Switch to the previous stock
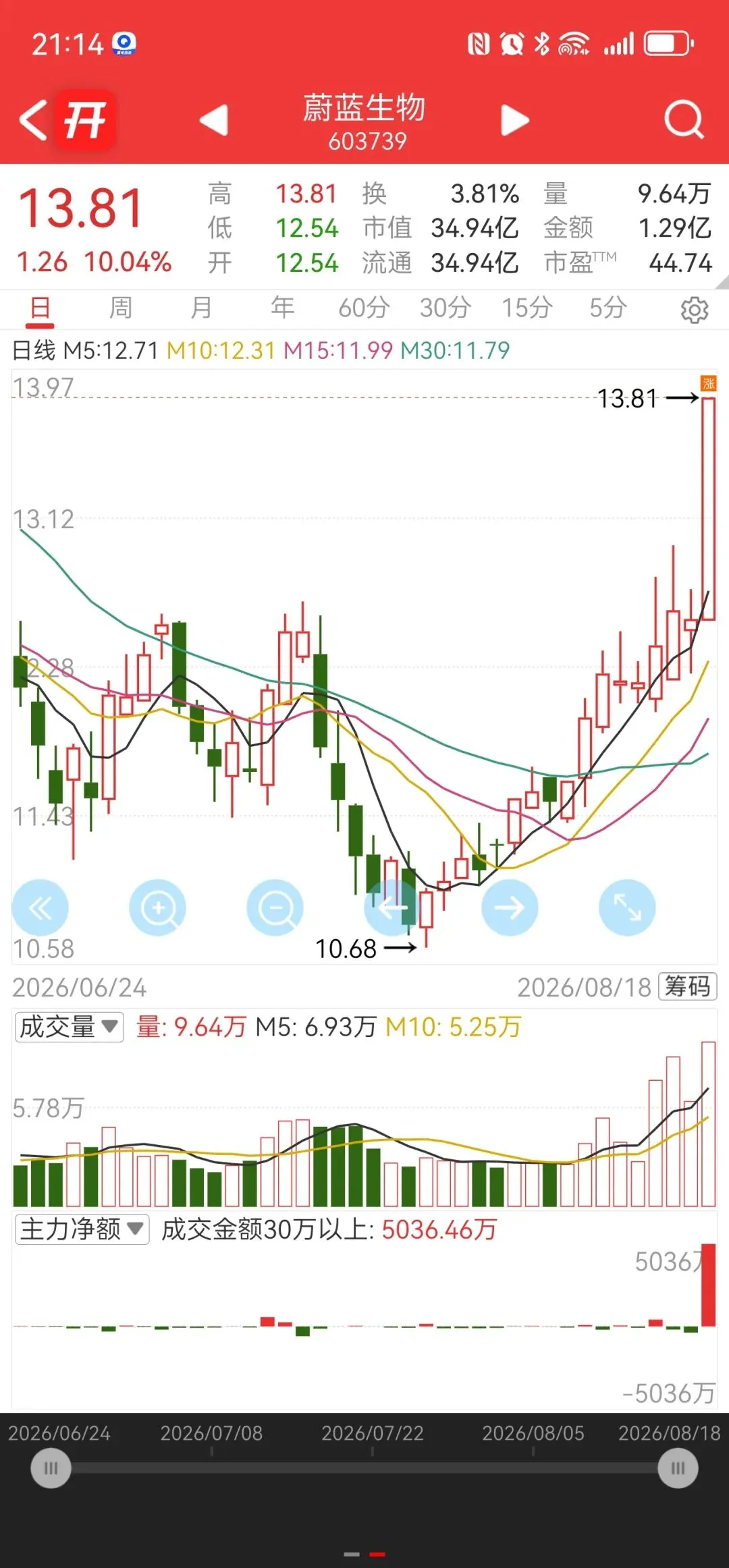The image size is (729, 1568). [214, 120]
